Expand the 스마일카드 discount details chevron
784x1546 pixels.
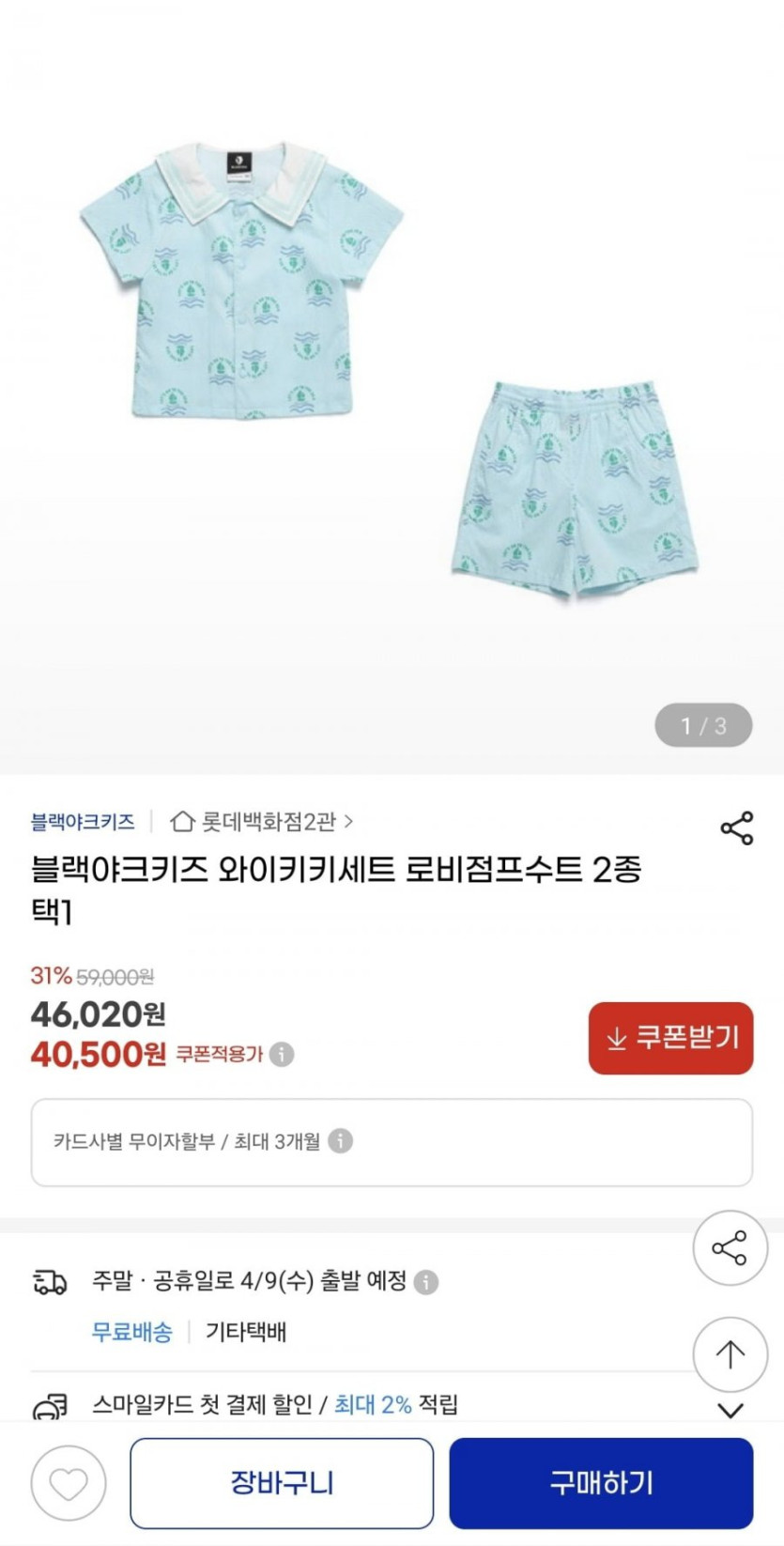tap(730, 1410)
